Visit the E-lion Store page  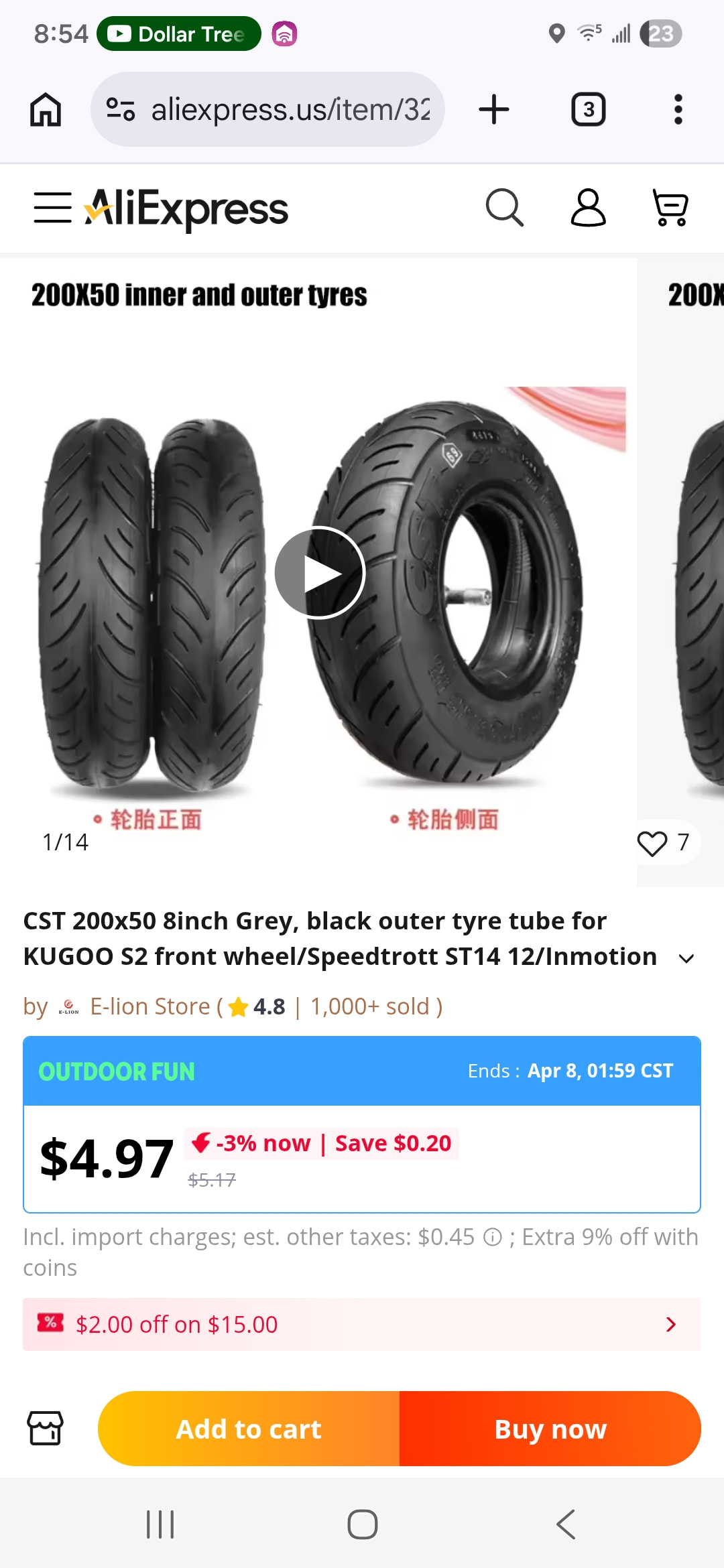149,1006
